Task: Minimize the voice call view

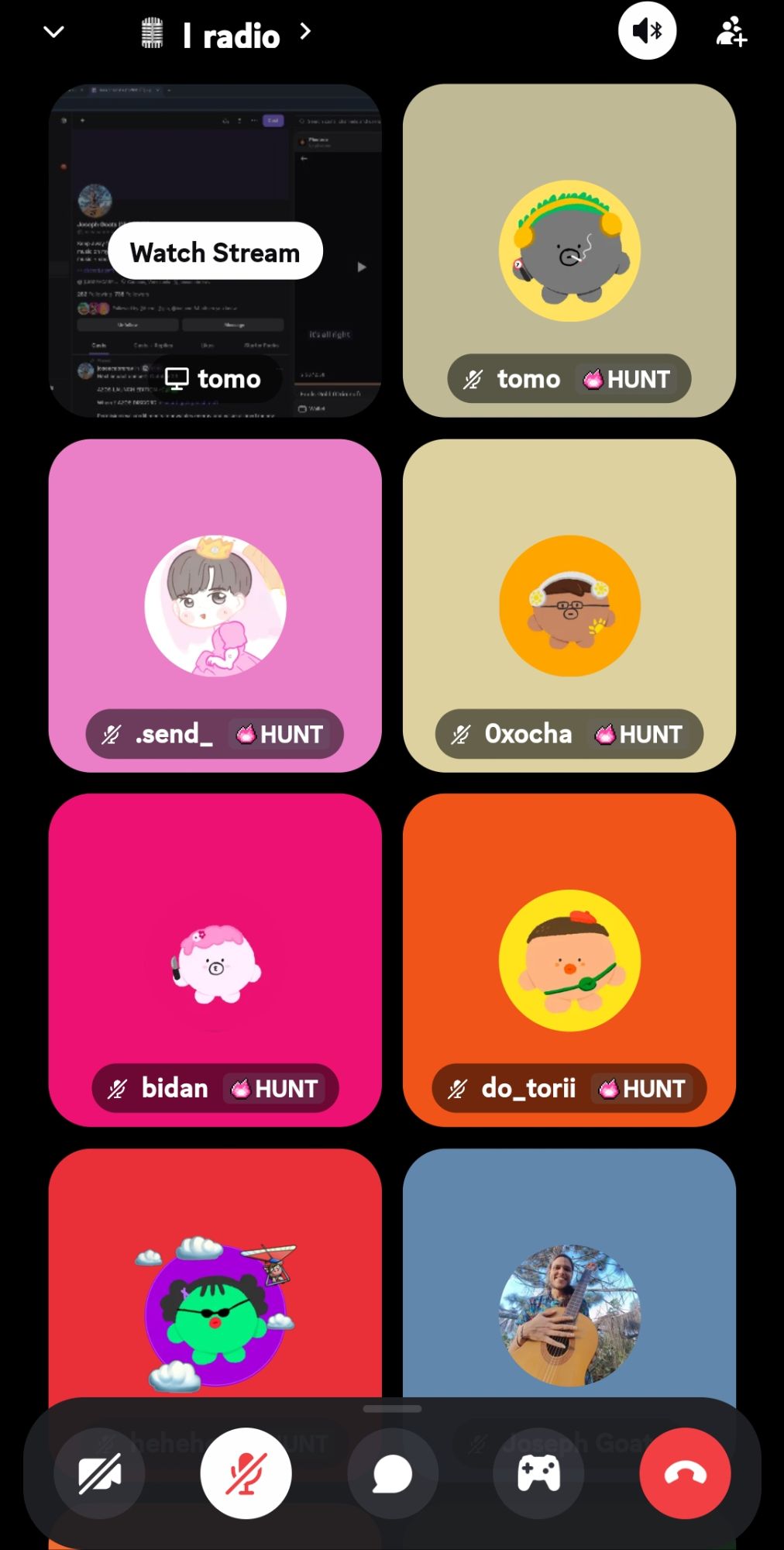Action: pyautogui.click(x=53, y=33)
